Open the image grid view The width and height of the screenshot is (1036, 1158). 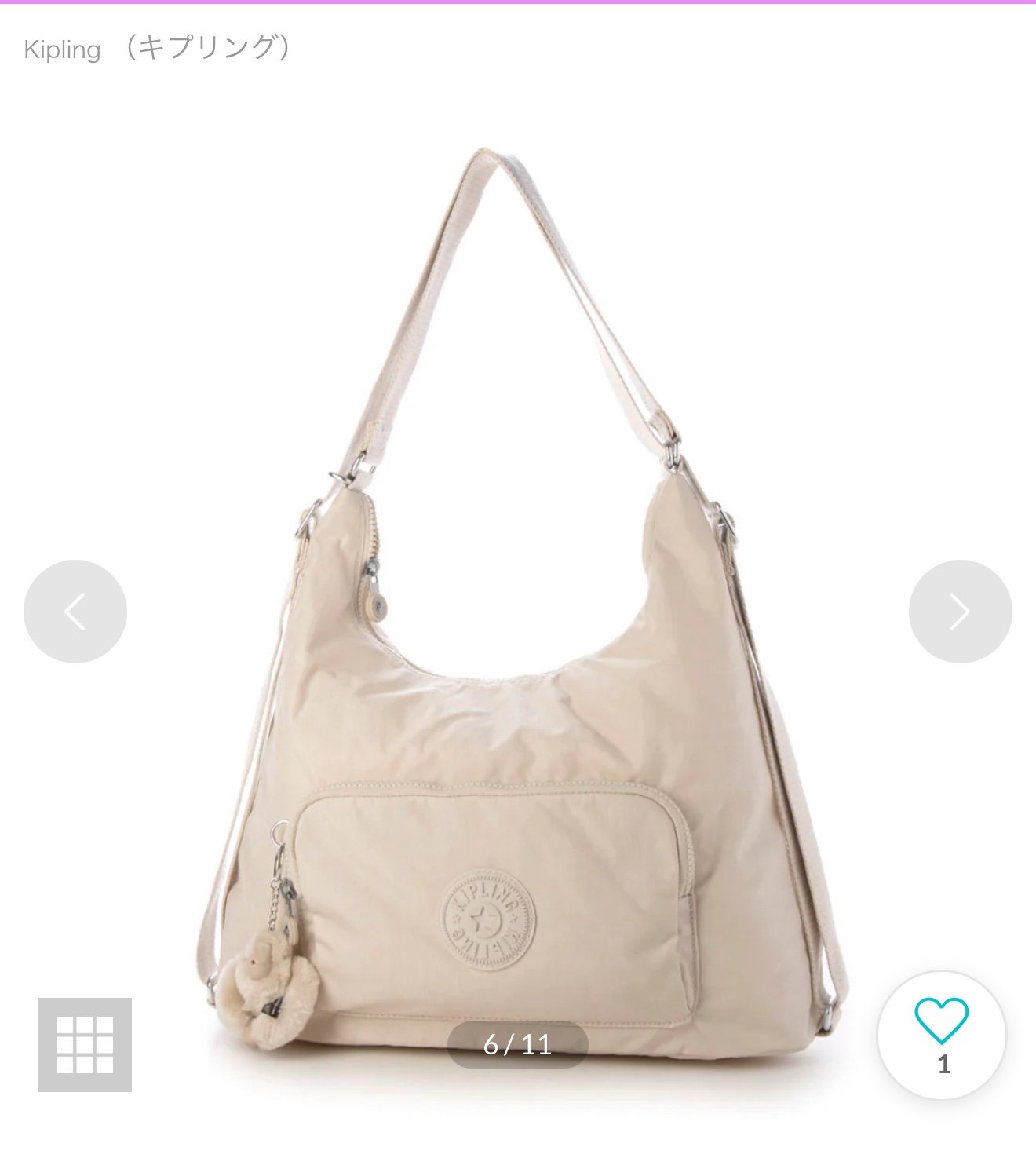pos(85,1044)
